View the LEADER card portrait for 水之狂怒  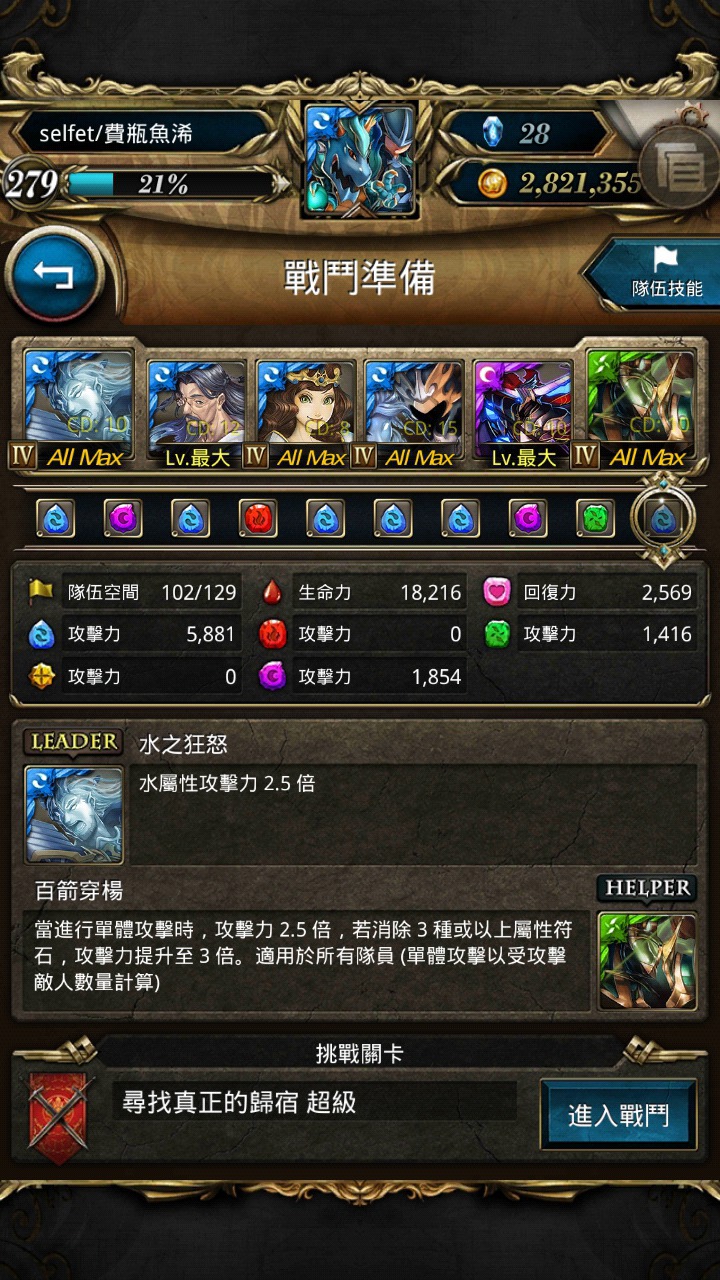[74, 814]
